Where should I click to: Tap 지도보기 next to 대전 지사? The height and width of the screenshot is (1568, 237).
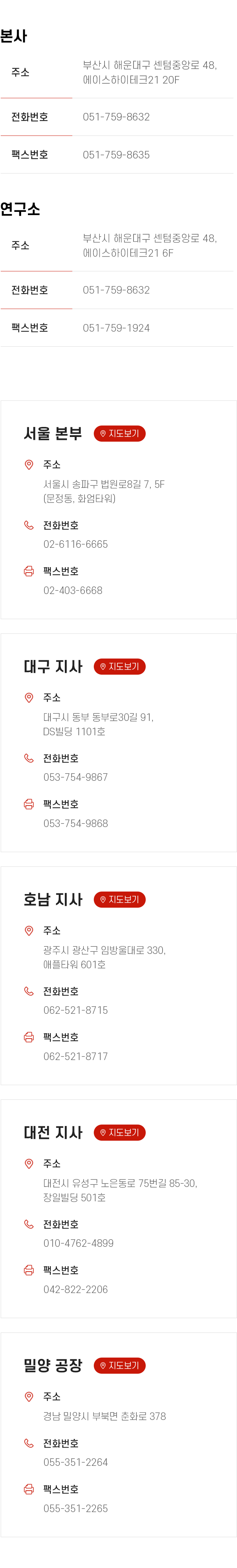coord(120,1133)
